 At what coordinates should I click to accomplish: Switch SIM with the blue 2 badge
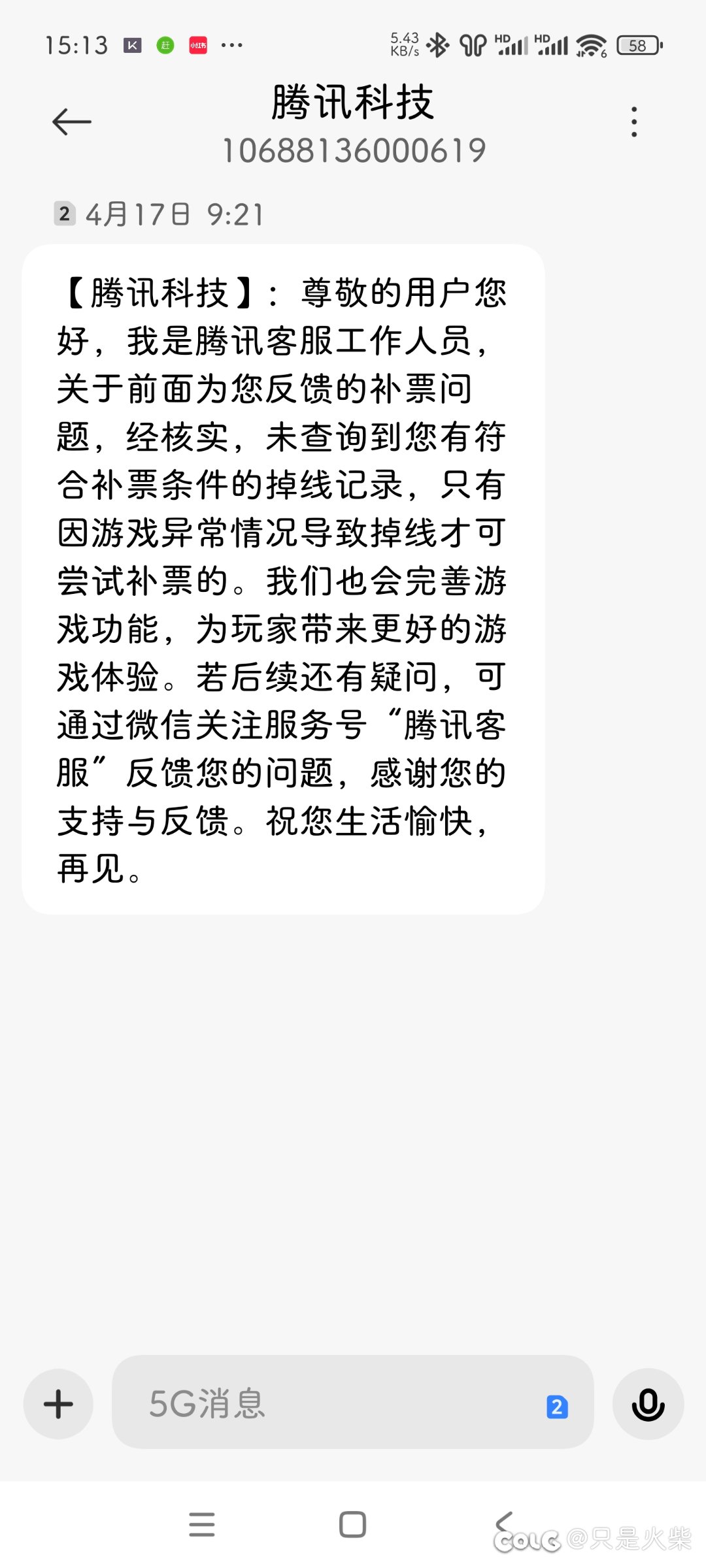click(x=557, y=1406)
